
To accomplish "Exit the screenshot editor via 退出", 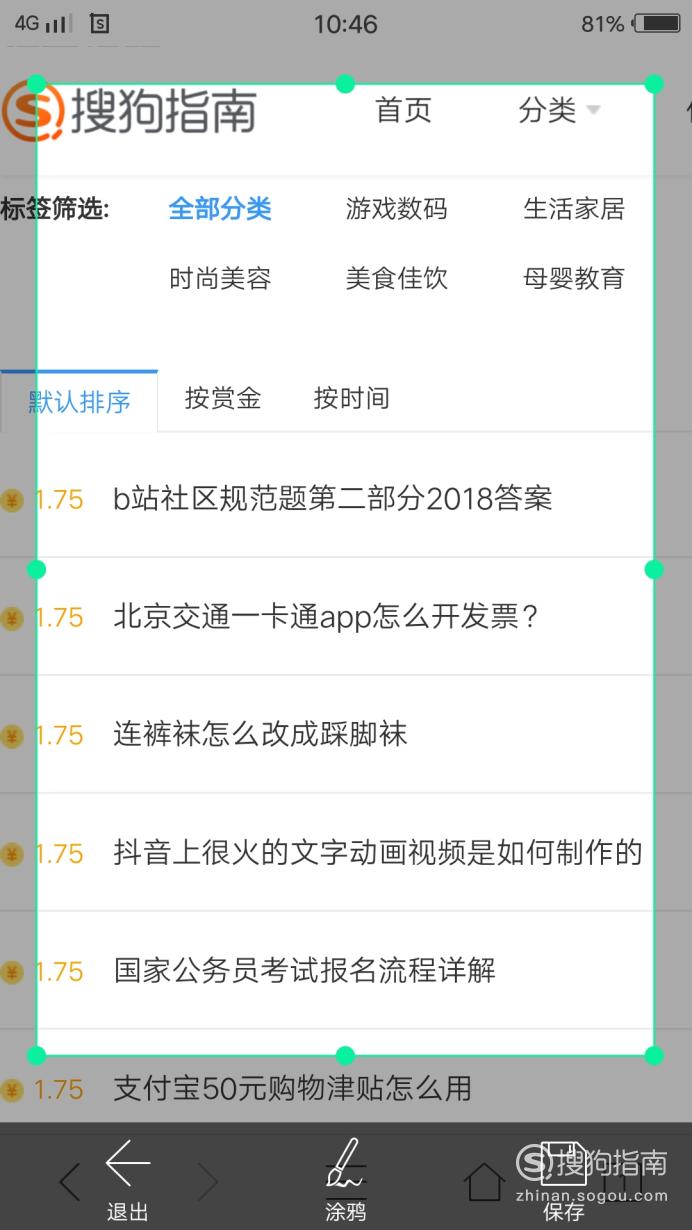I will tap(127, 1181).
